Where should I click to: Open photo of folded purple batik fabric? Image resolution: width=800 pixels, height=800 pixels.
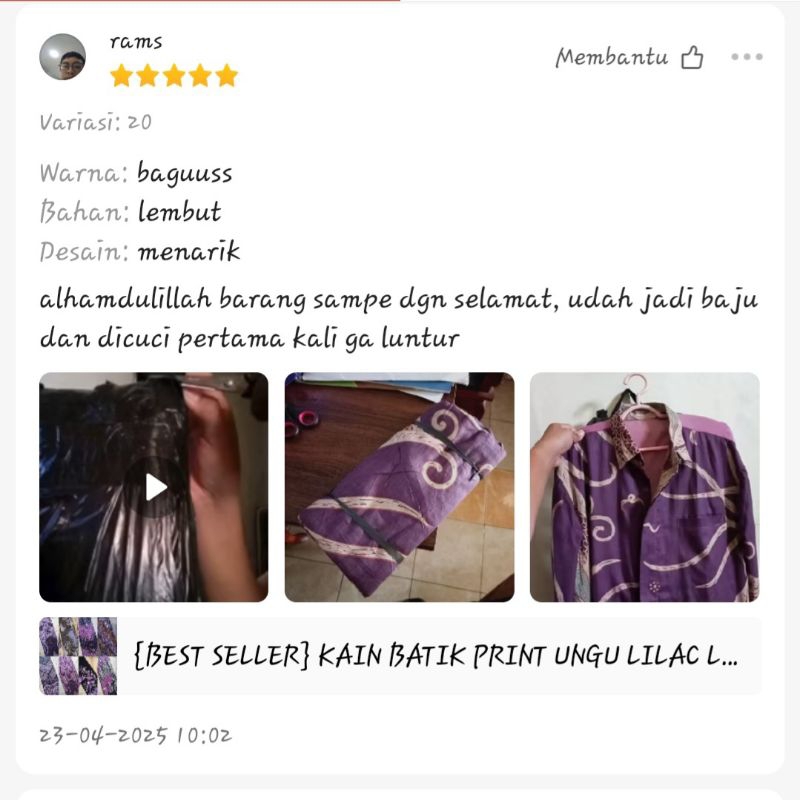pyautogui.click(x=399, y=487)
